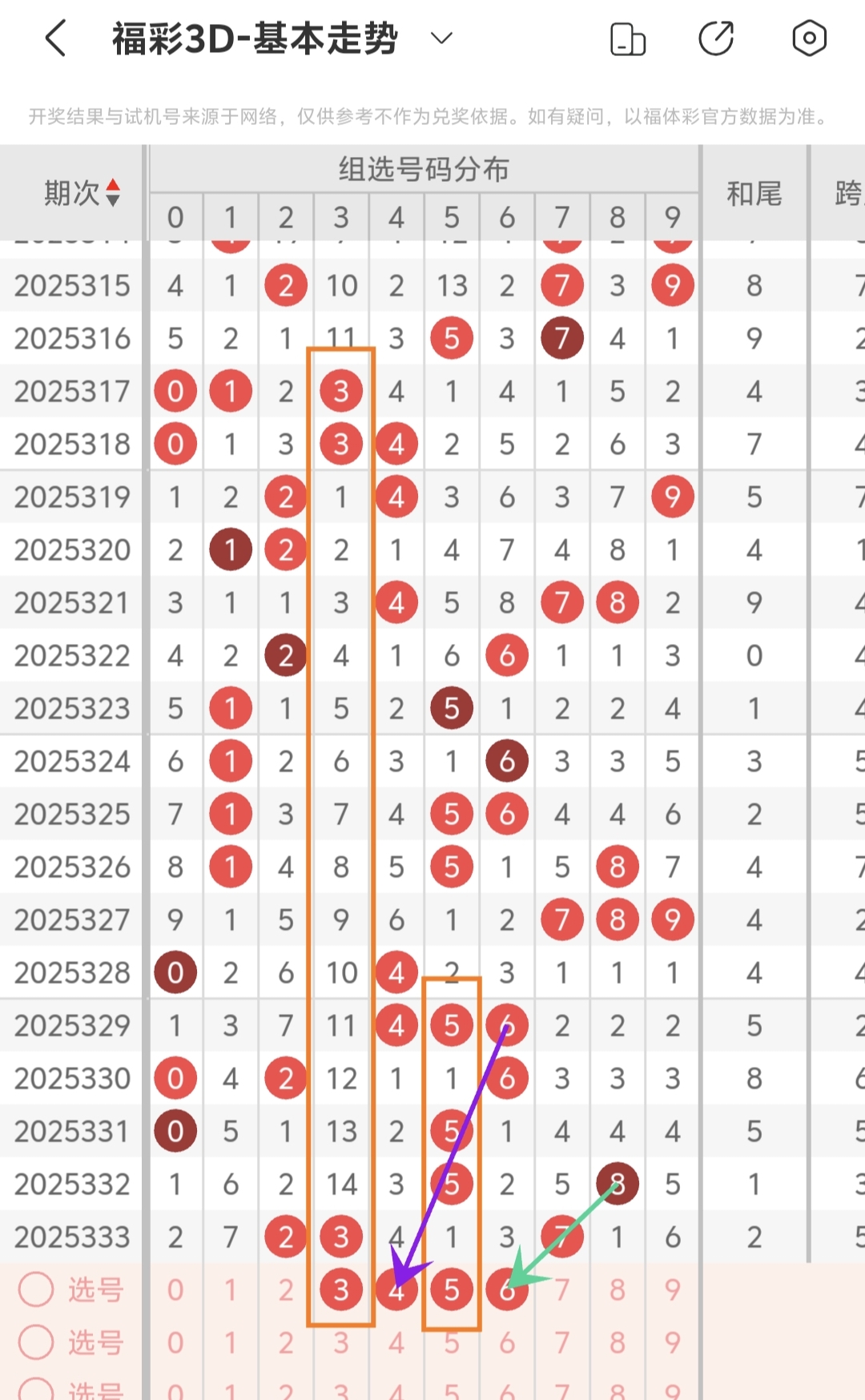Share this trend chart
Viewport: 865px width, 1400px height.
[716, 38]
